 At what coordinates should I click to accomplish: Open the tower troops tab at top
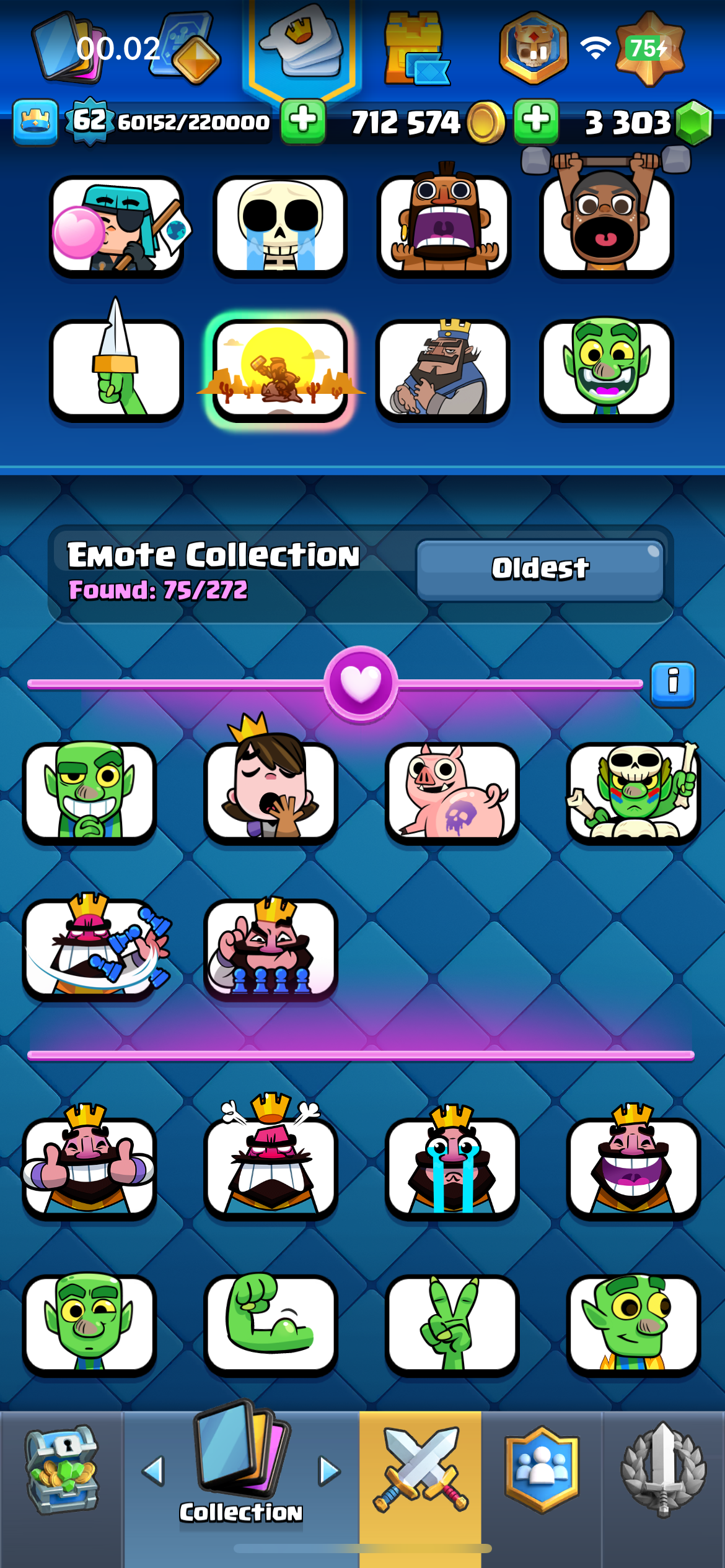tap(416, 50)
